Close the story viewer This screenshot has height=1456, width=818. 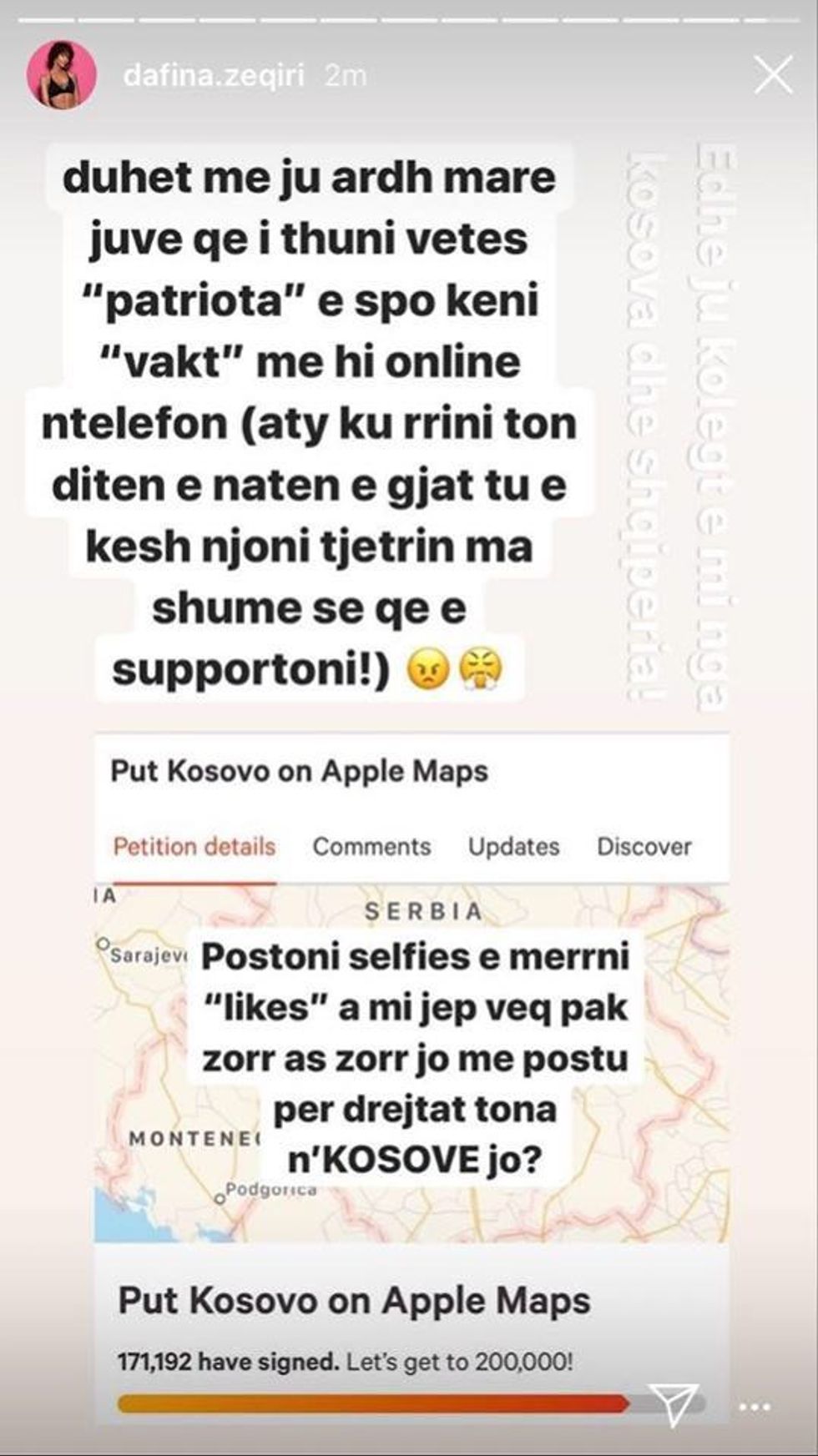click(773, 76)
